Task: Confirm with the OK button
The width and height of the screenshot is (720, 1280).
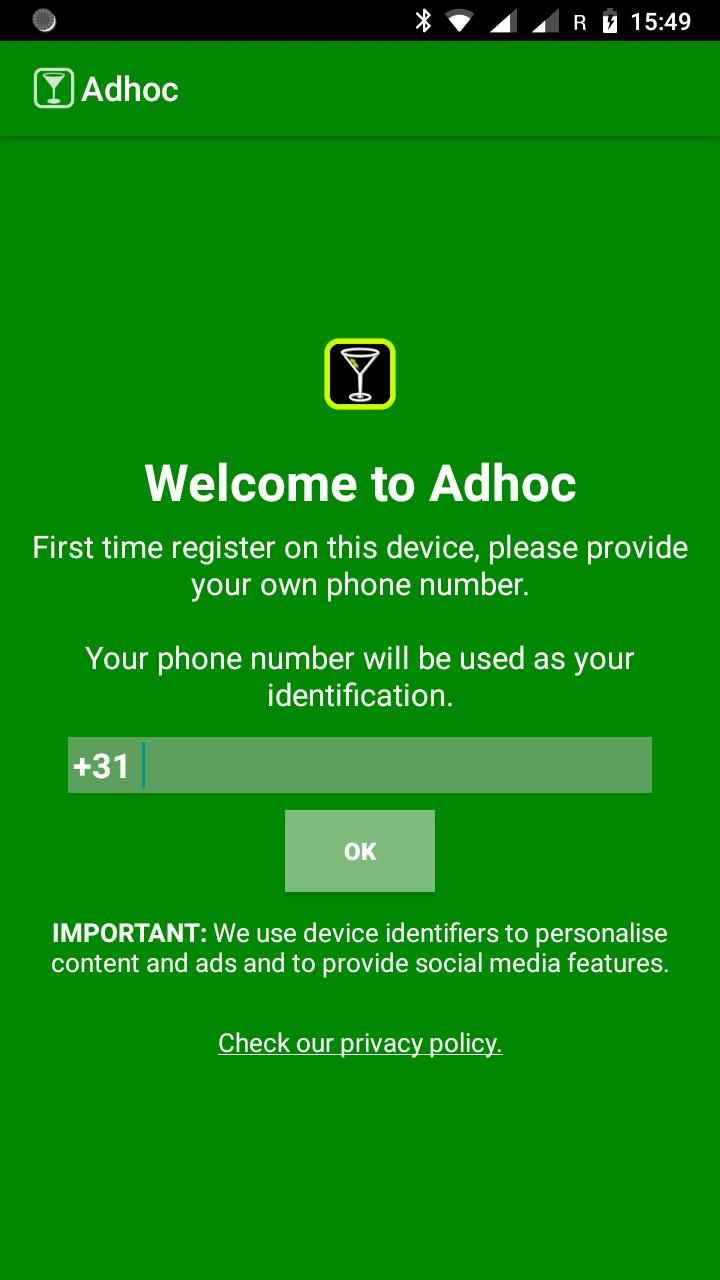Action: (360, 851)
